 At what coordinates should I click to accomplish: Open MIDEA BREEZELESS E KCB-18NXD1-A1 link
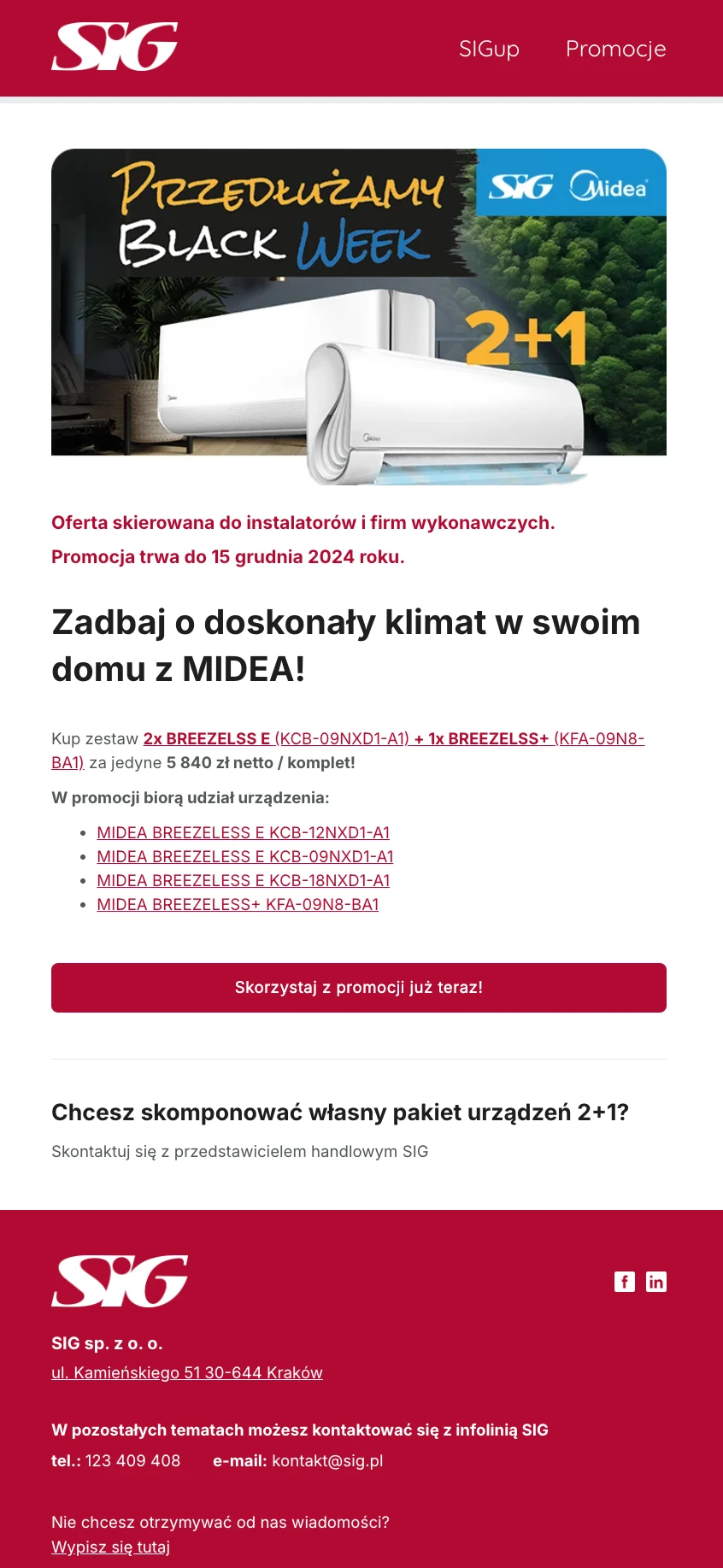coord(244,880)
